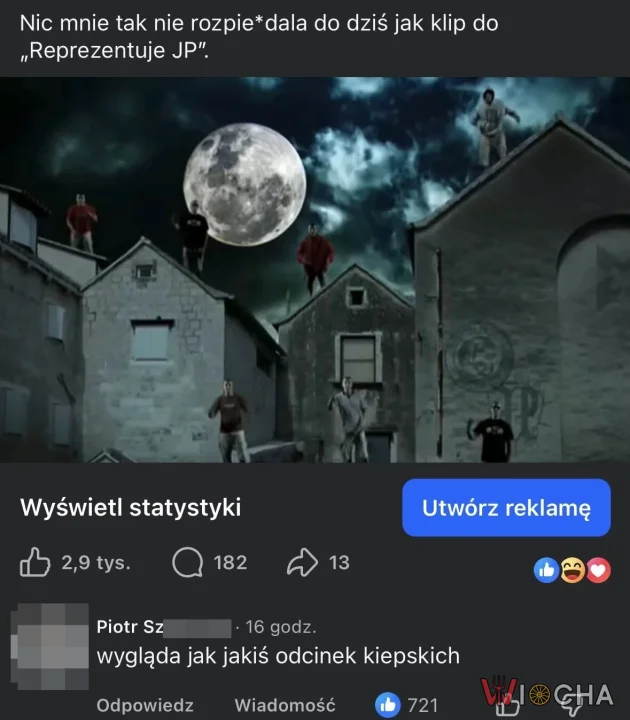
Task: View the 721 likes on Piotr's comment
Action: point(406,705)
